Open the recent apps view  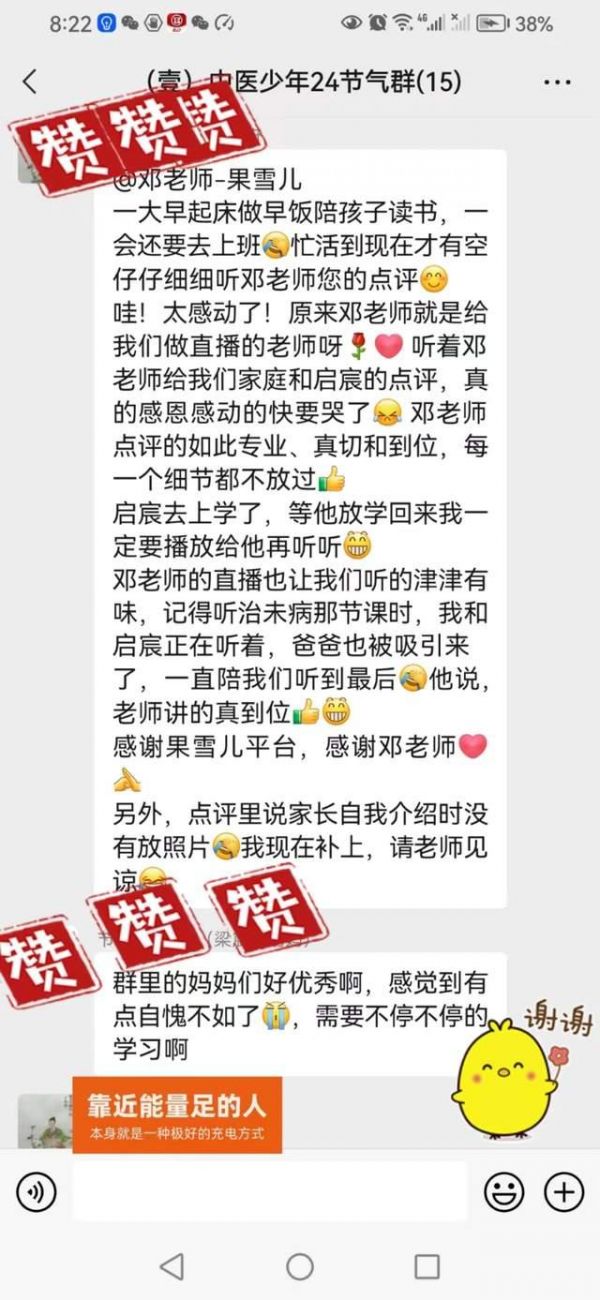click(427, 1266)
